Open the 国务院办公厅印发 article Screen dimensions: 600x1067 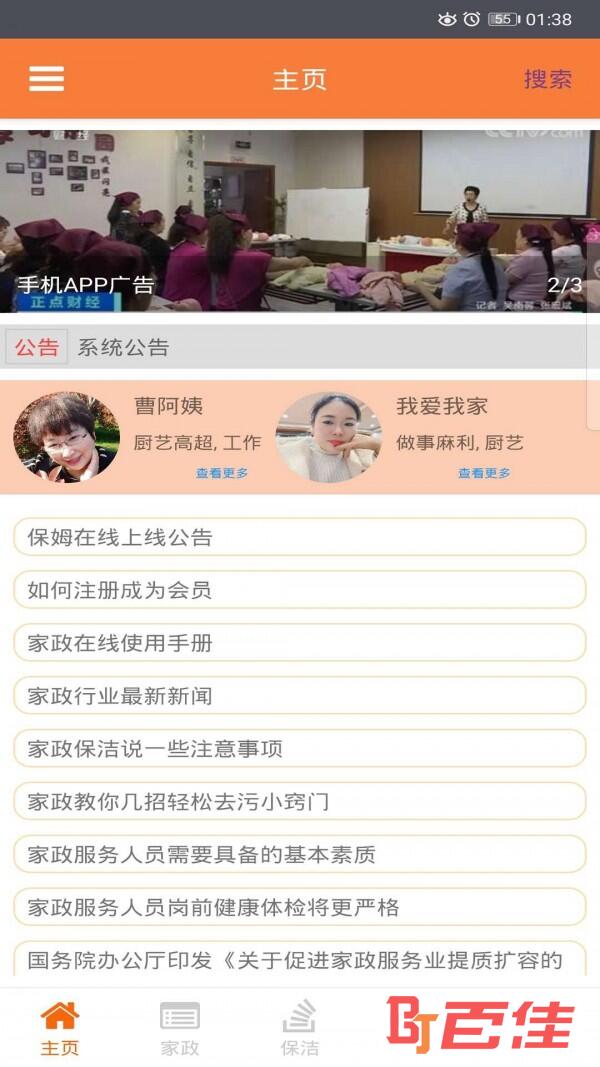pyautogui.click(x=299, y=960)
